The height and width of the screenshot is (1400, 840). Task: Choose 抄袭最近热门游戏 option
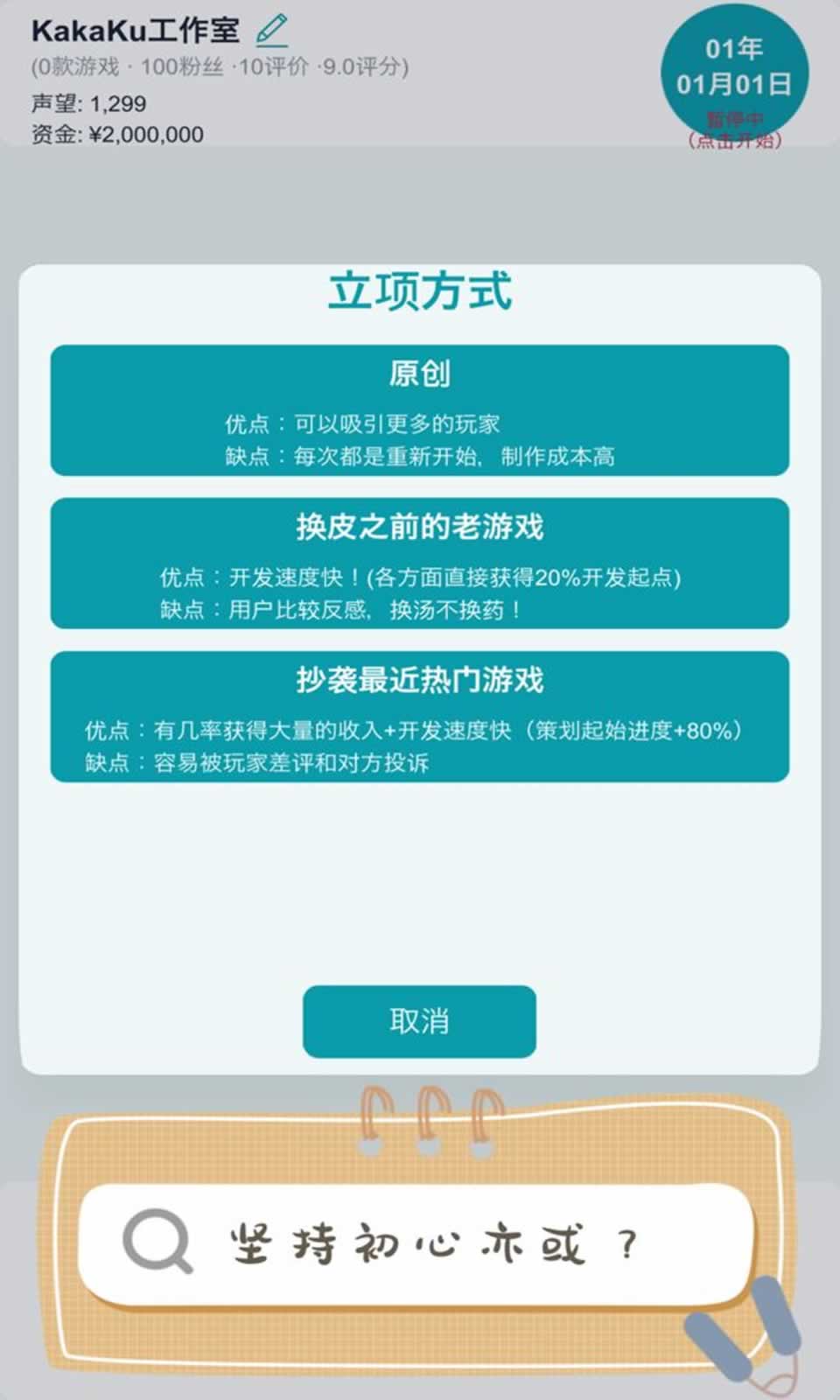pyautogui.click(x=418, y=717)
